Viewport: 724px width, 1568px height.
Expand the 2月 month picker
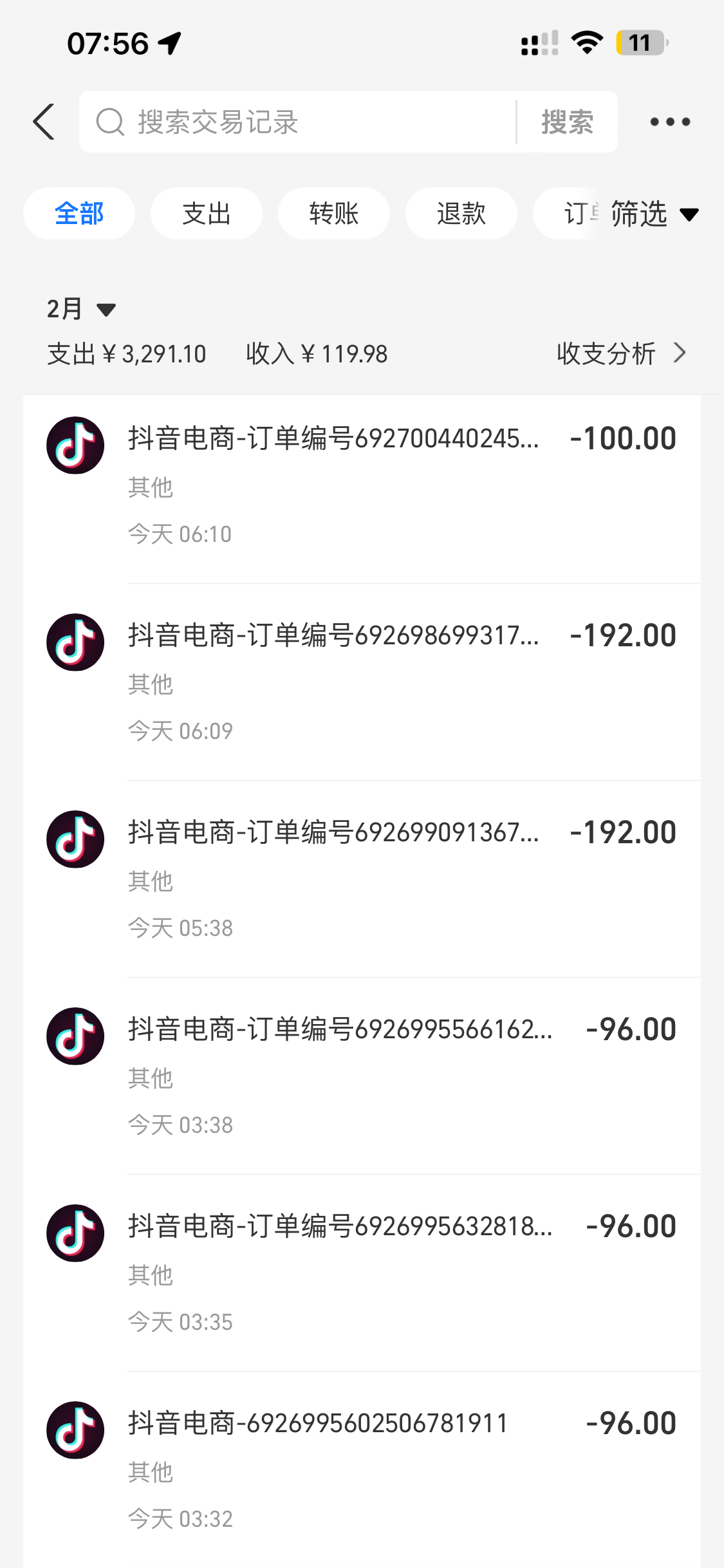point(81,310)
